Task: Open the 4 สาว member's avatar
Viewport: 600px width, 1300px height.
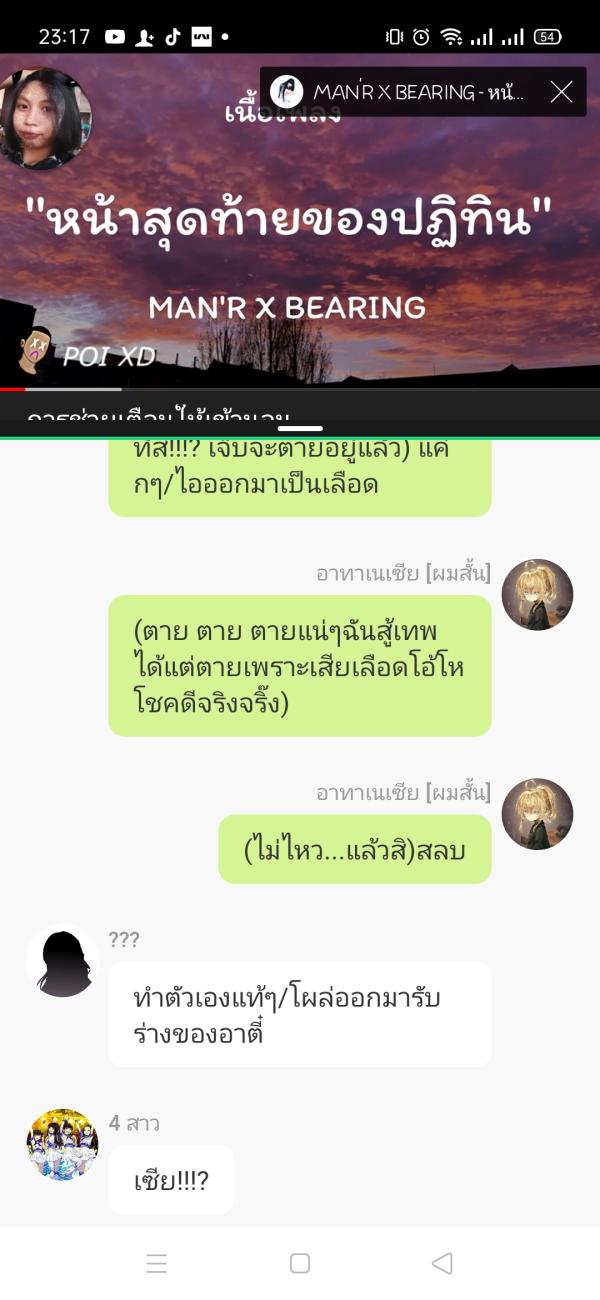Action: [x=62, y=1144]
